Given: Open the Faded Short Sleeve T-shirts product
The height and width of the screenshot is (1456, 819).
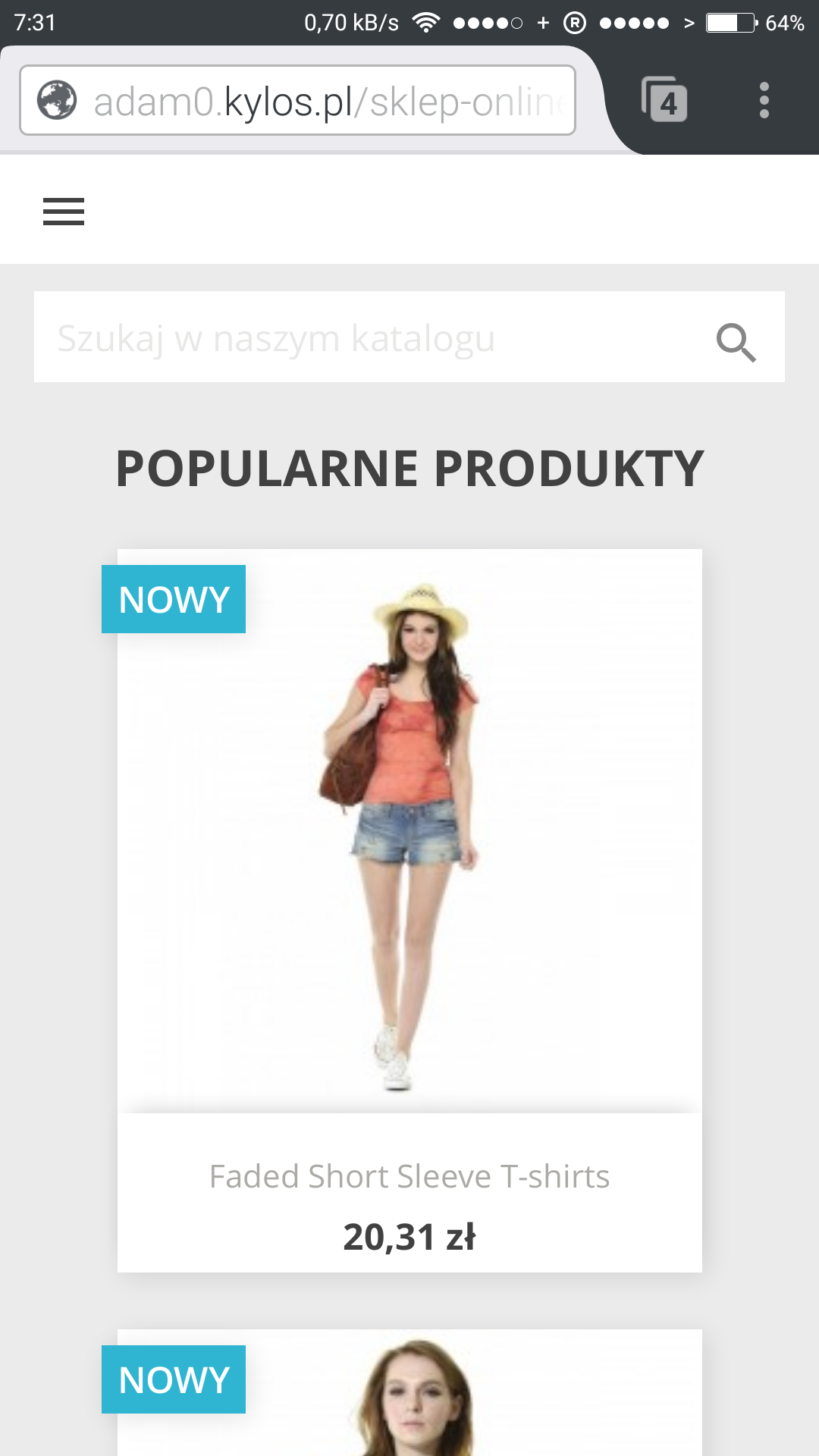Looking at the screenshot, I should click(x=409, y=1176).
